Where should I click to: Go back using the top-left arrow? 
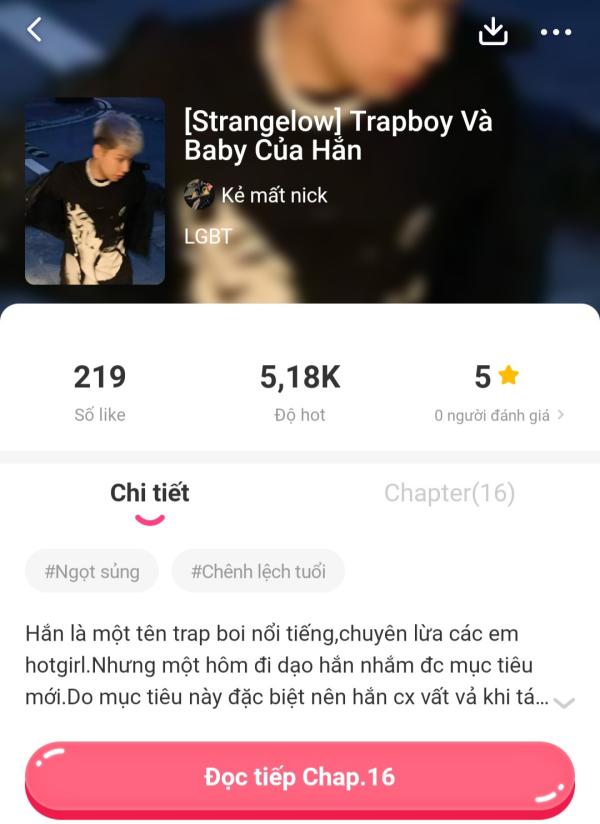[x=34, y=30]
